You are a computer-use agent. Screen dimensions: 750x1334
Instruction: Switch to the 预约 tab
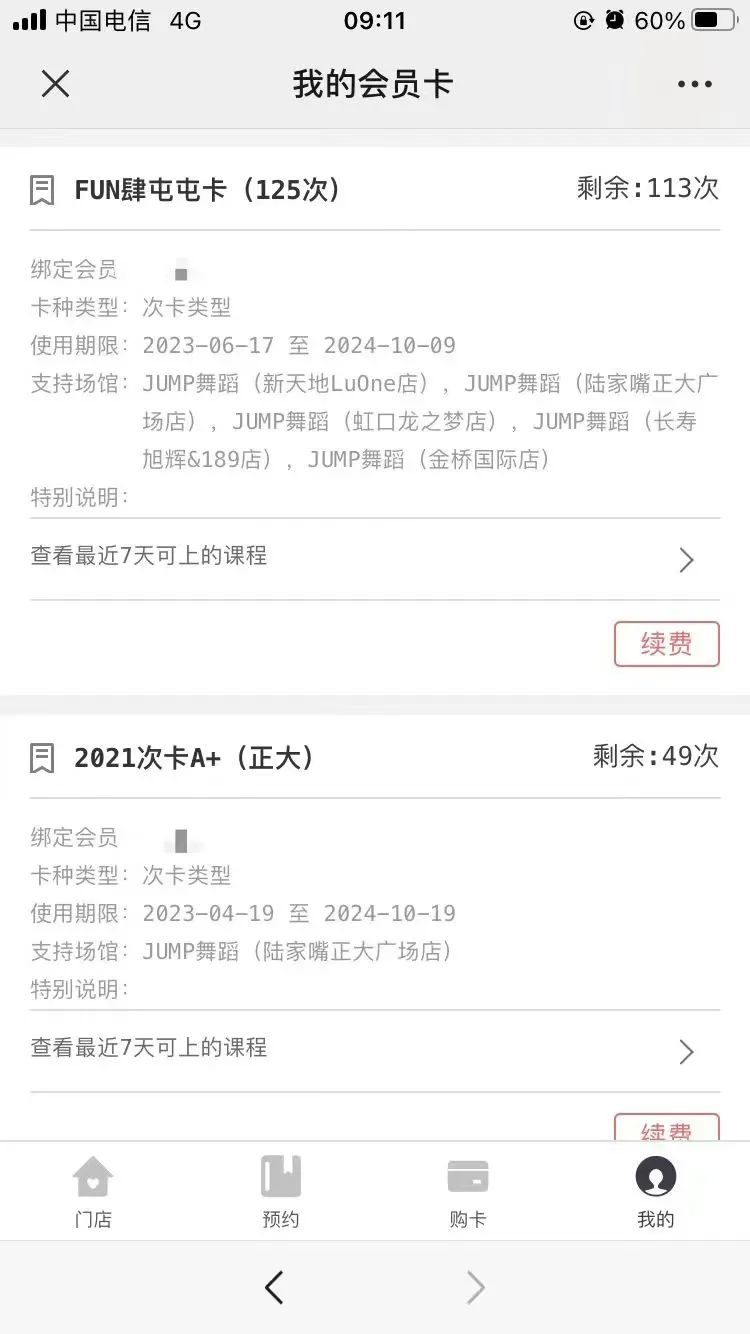click(x=281, y=1192)
